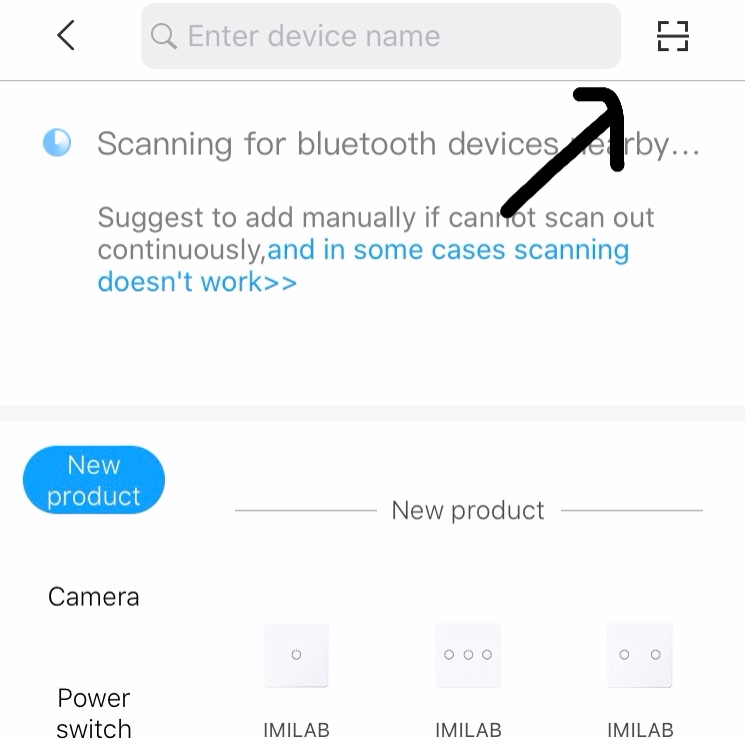Choose the IMILAB one-button wall switch
Image resolution: width=750 pixels, height=739 pixels.
296,656
